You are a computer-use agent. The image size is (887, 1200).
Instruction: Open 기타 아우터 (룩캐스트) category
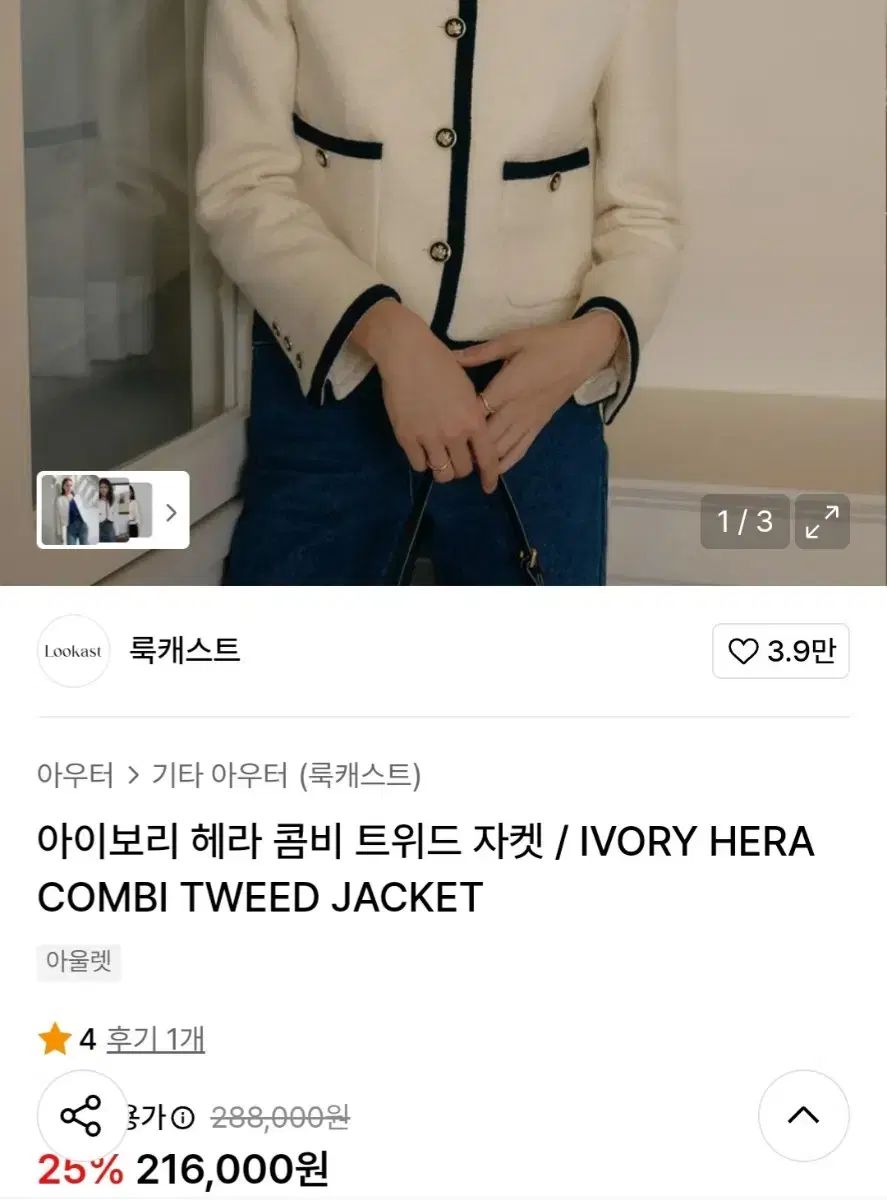point(286,775)
